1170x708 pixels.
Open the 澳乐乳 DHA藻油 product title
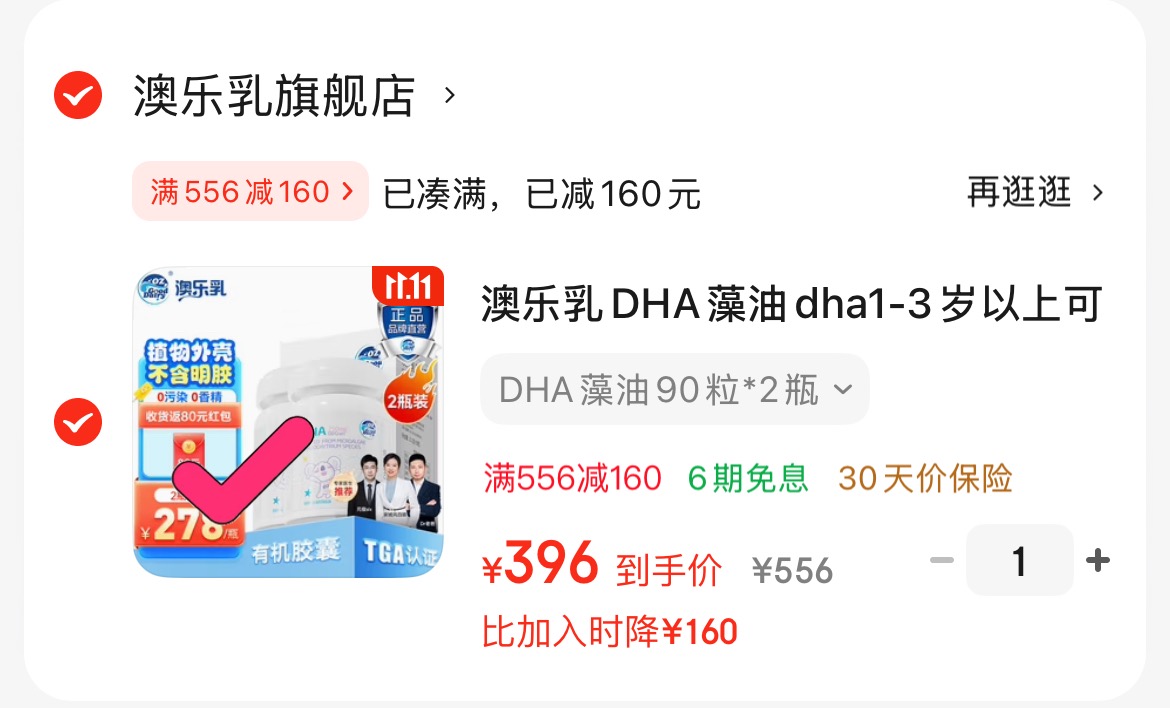click(790, 305)
